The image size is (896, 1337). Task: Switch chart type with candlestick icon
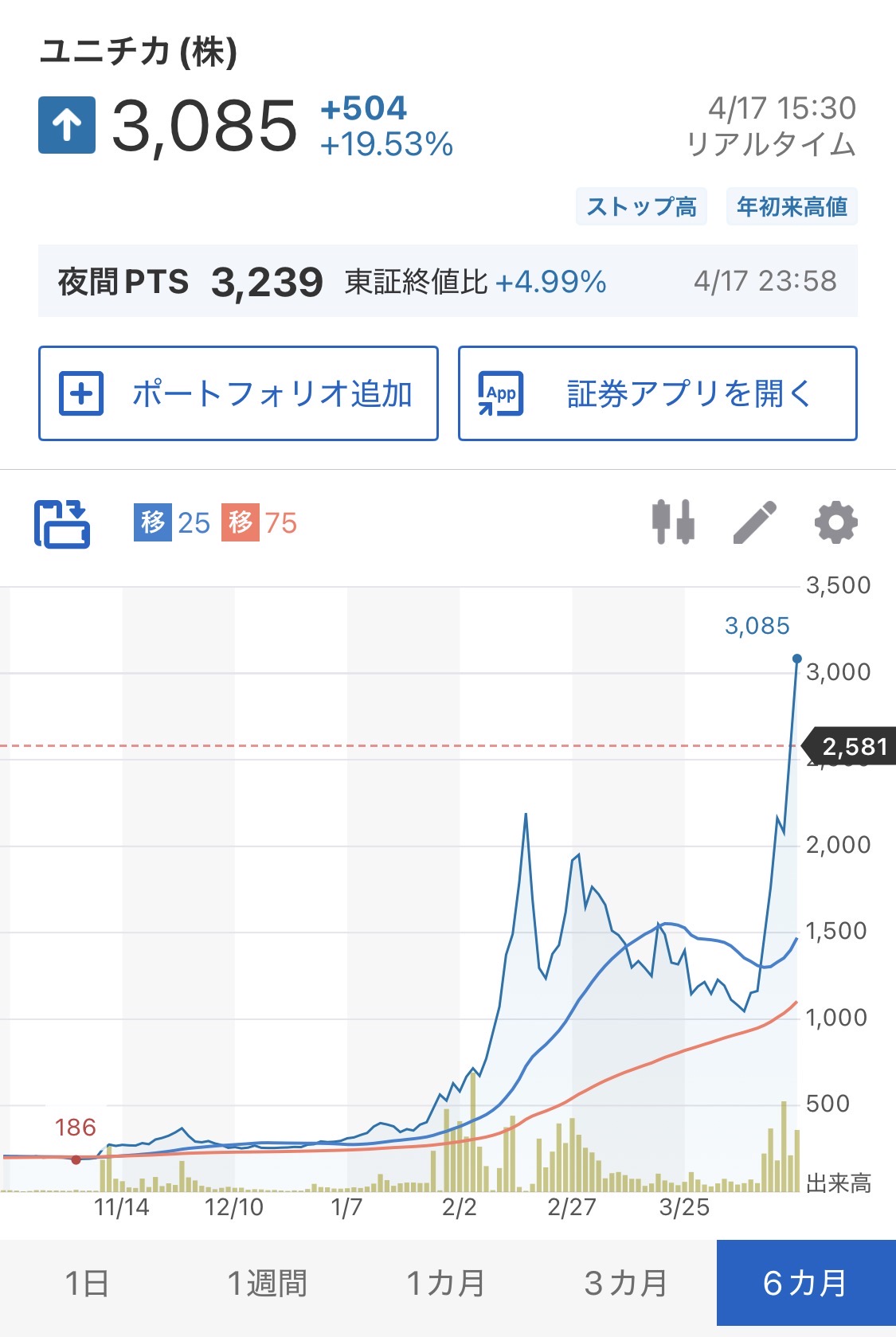pos(673,522)
